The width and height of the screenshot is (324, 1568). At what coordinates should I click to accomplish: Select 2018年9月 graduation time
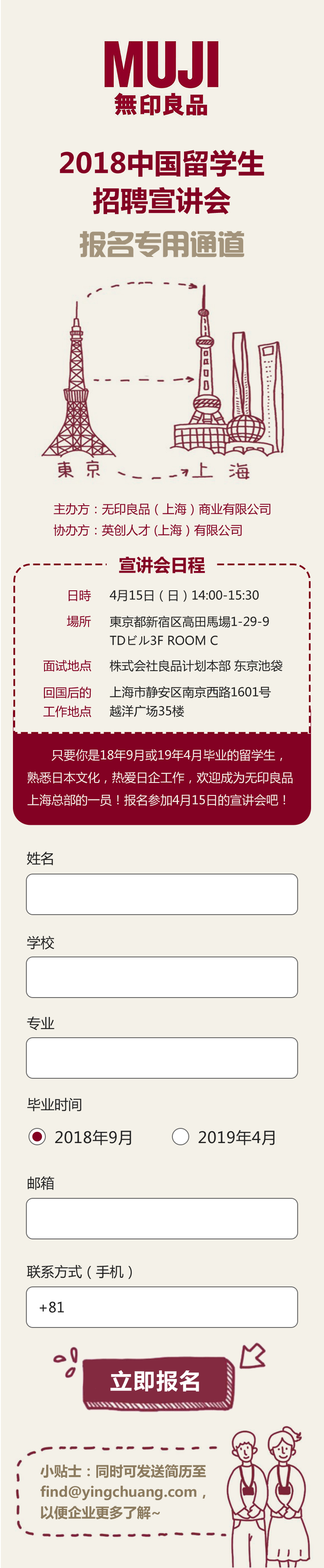[38, 1137]
